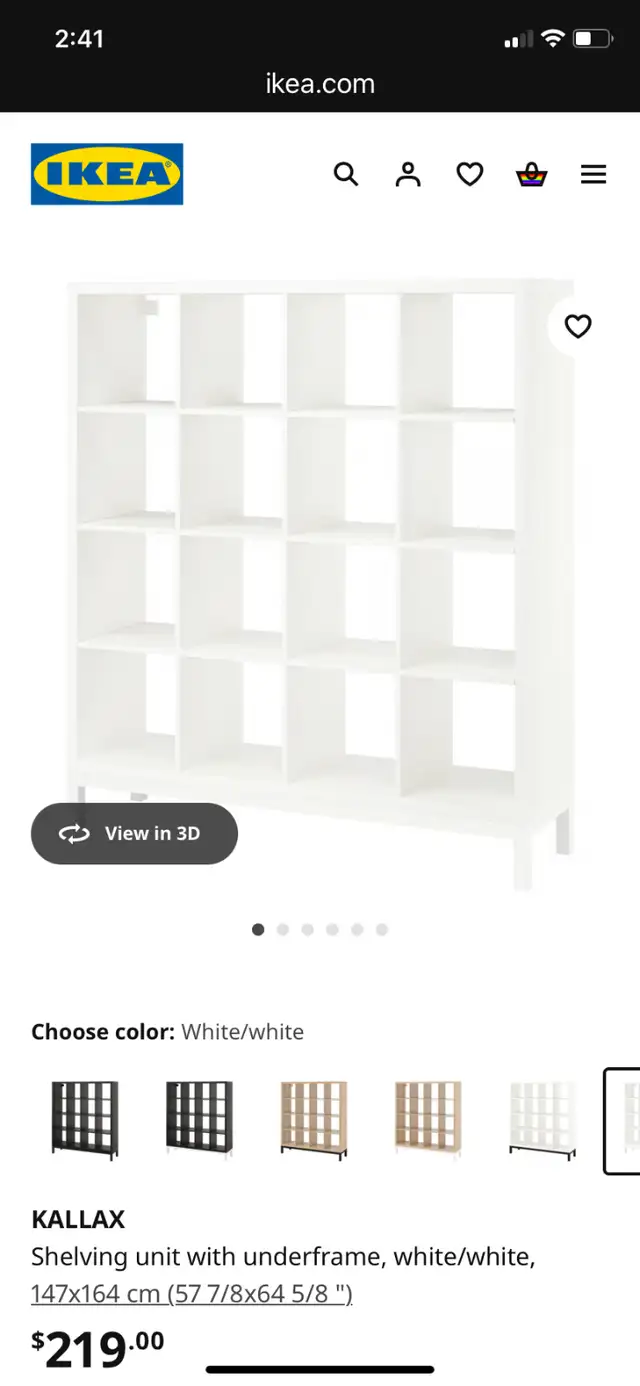Viewport: 640px width, 1386px height.
Task: Open the hamburger menu
Action: 594,174
